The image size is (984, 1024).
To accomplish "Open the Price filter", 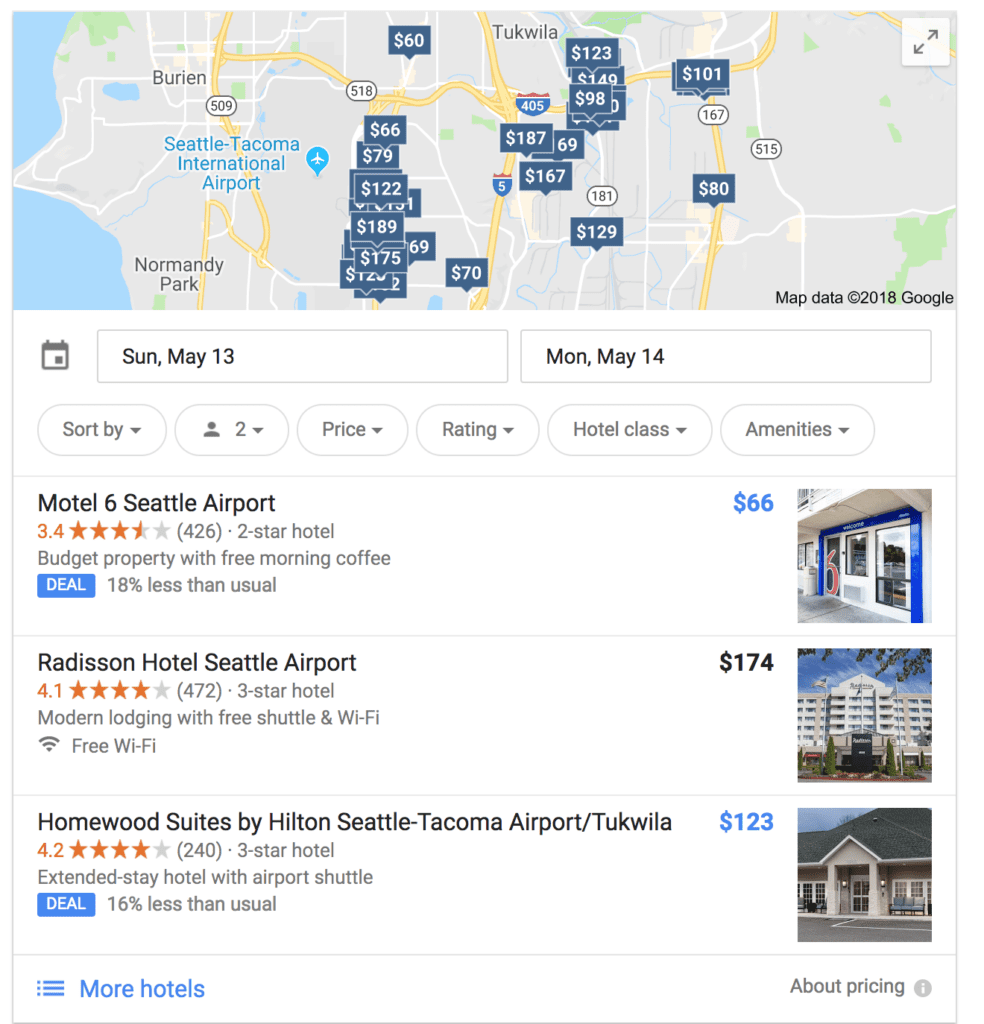I will click(x=352, y=430).
